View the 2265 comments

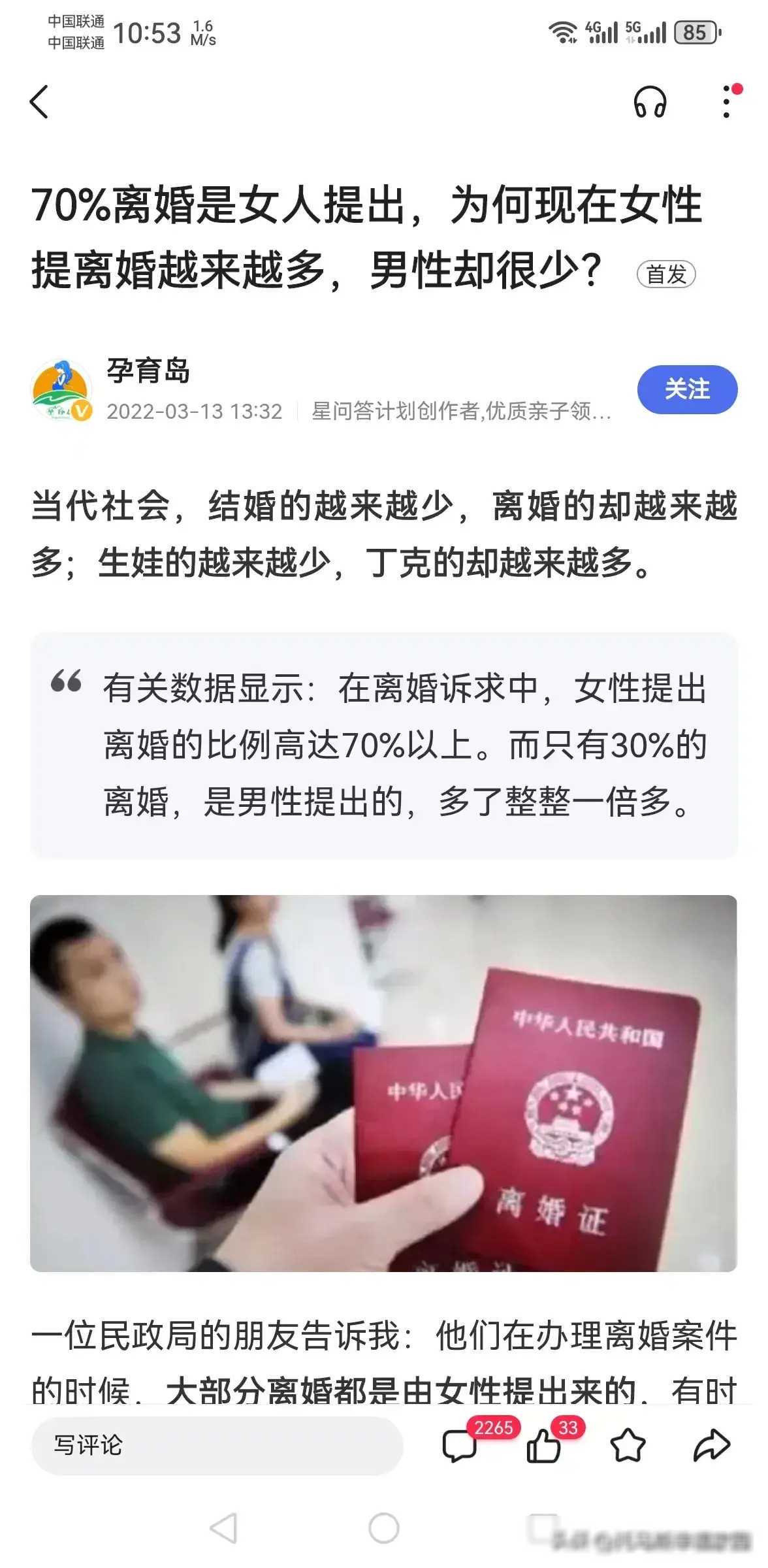pos(460,1445)
